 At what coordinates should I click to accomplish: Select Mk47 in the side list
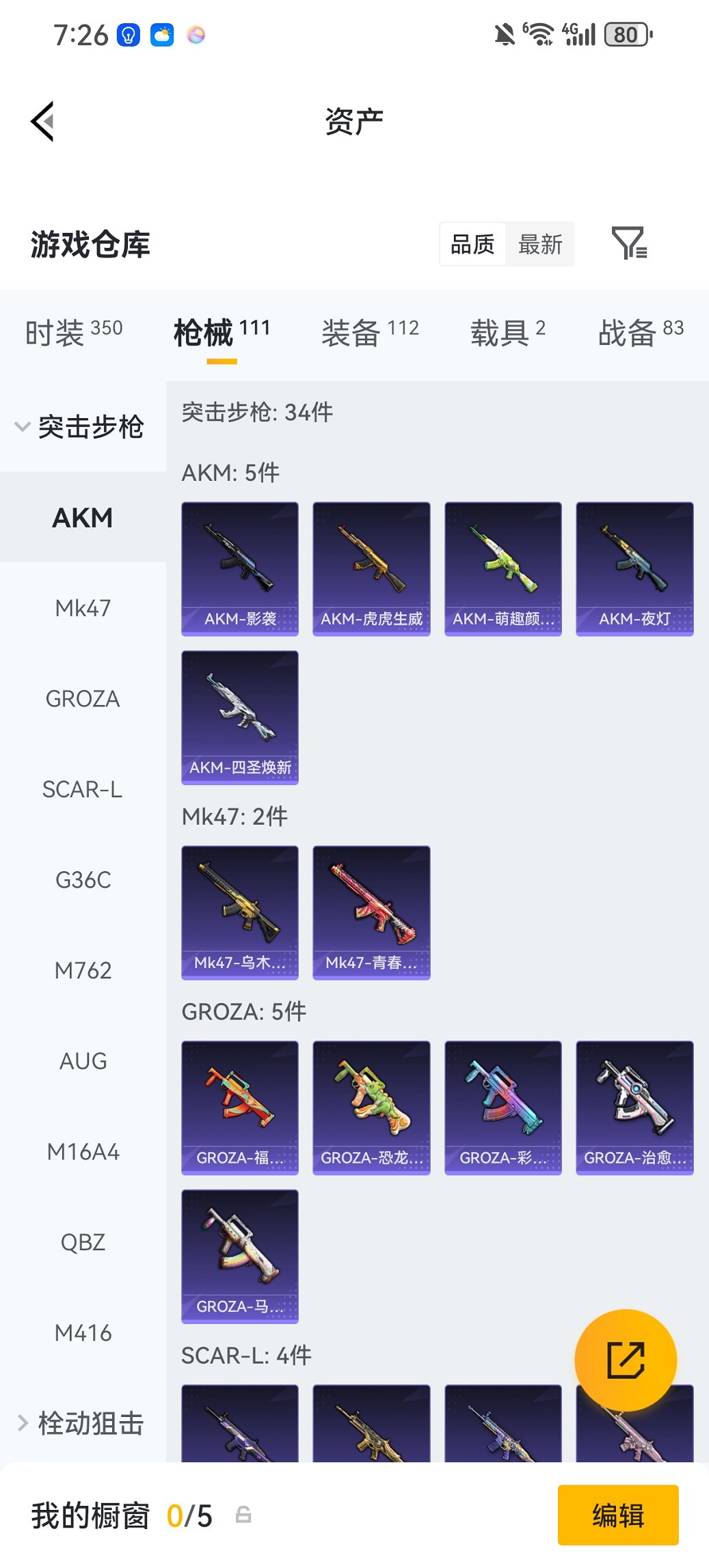click(83, 608)
